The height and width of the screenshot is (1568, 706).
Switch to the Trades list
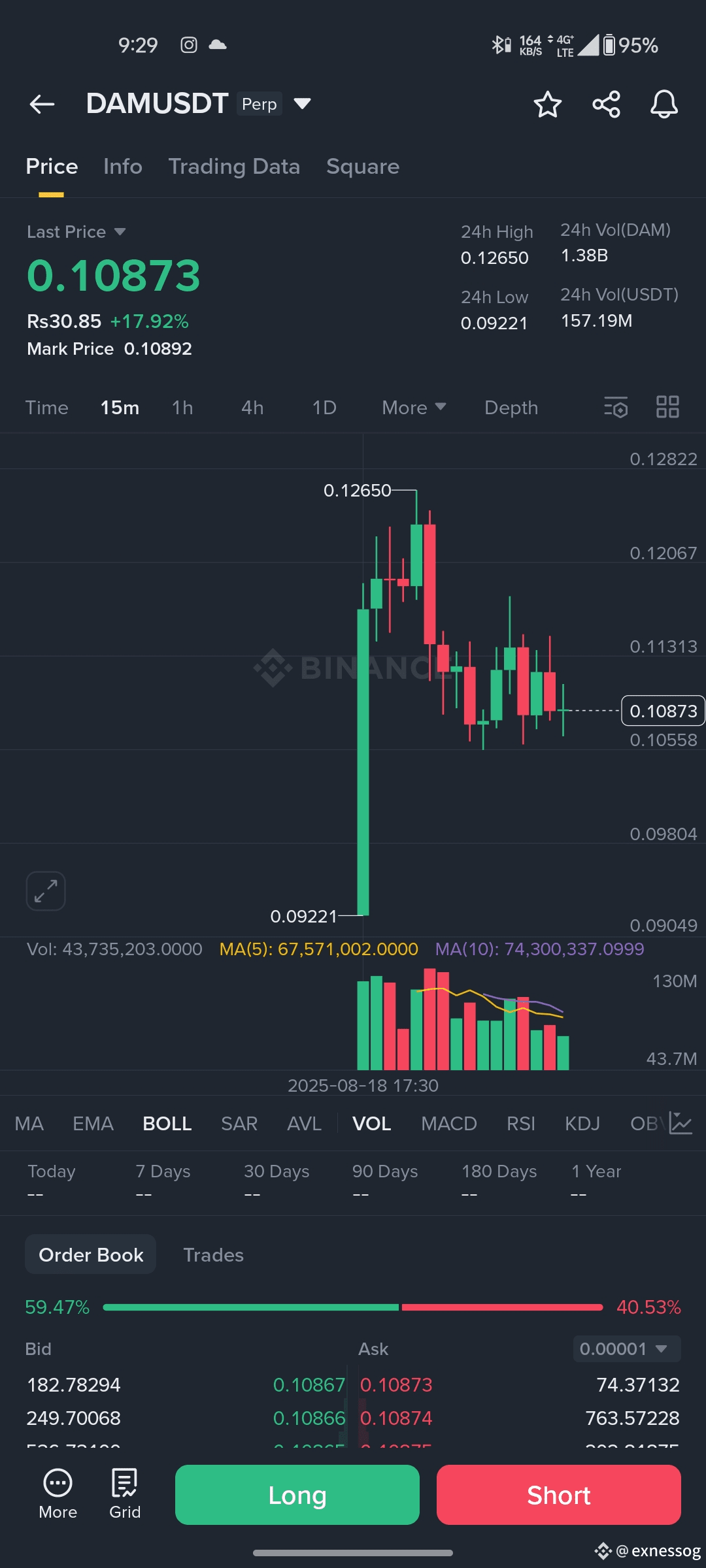click(x=213, y=1255)
